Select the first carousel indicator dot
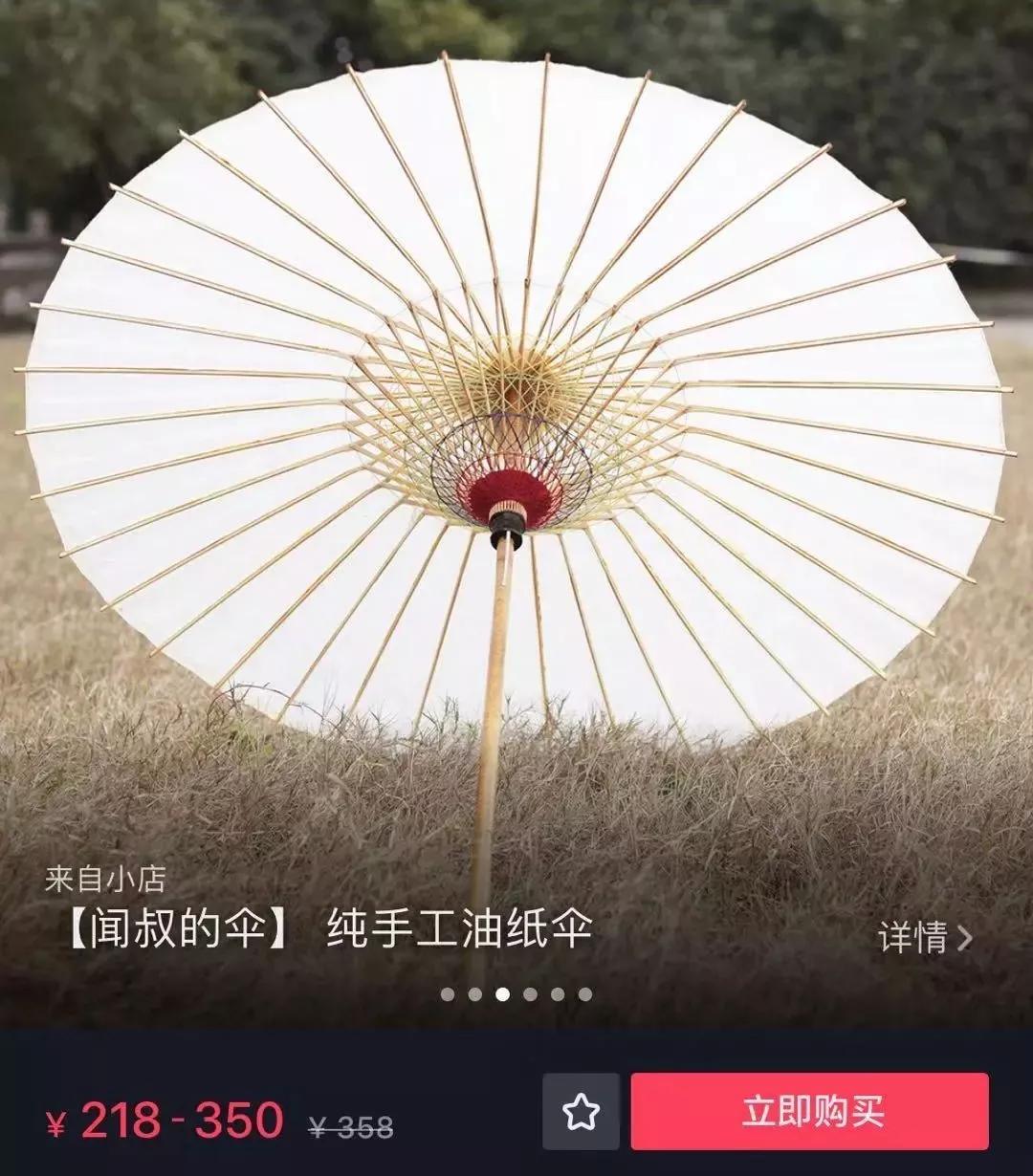 tap(448, 993)
